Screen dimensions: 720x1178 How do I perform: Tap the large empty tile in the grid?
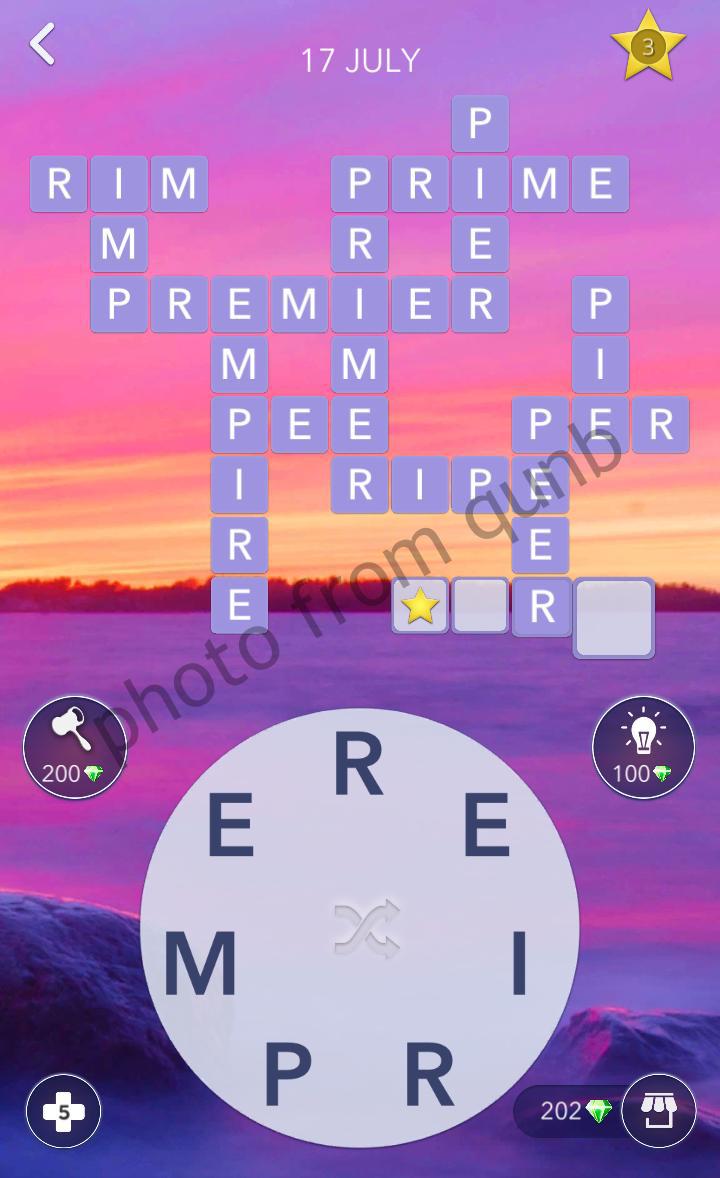(x=614, y=618)
